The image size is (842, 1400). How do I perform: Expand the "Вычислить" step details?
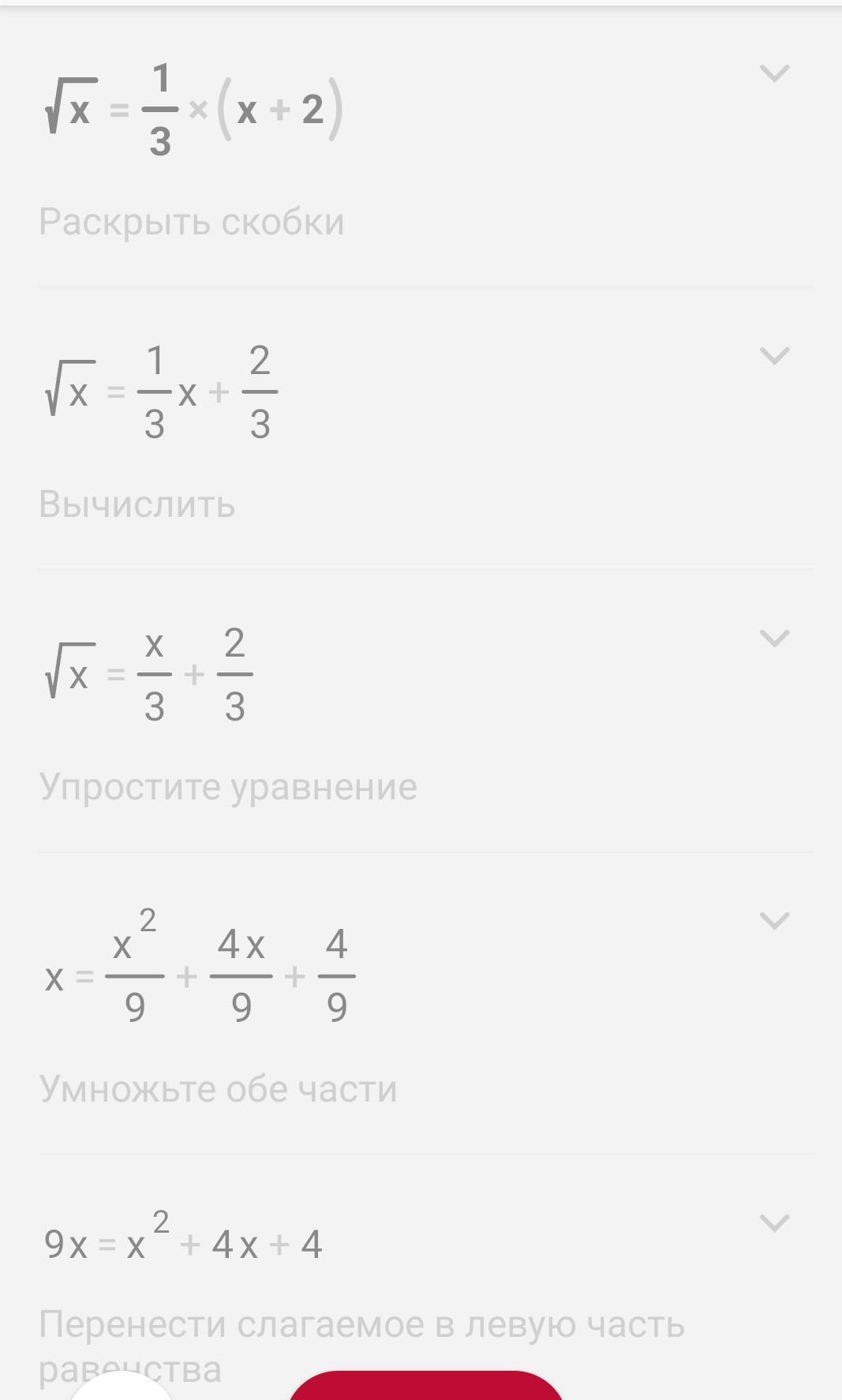(774, 356)
